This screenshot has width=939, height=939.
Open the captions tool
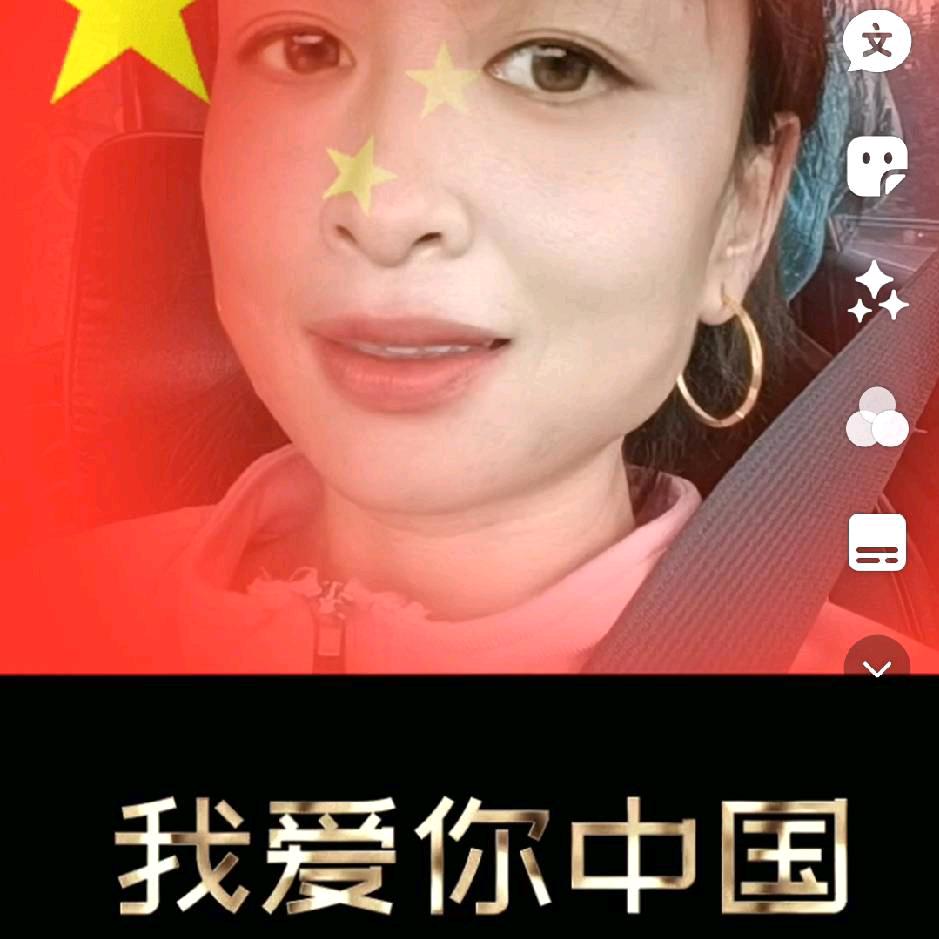click(877, 543)
